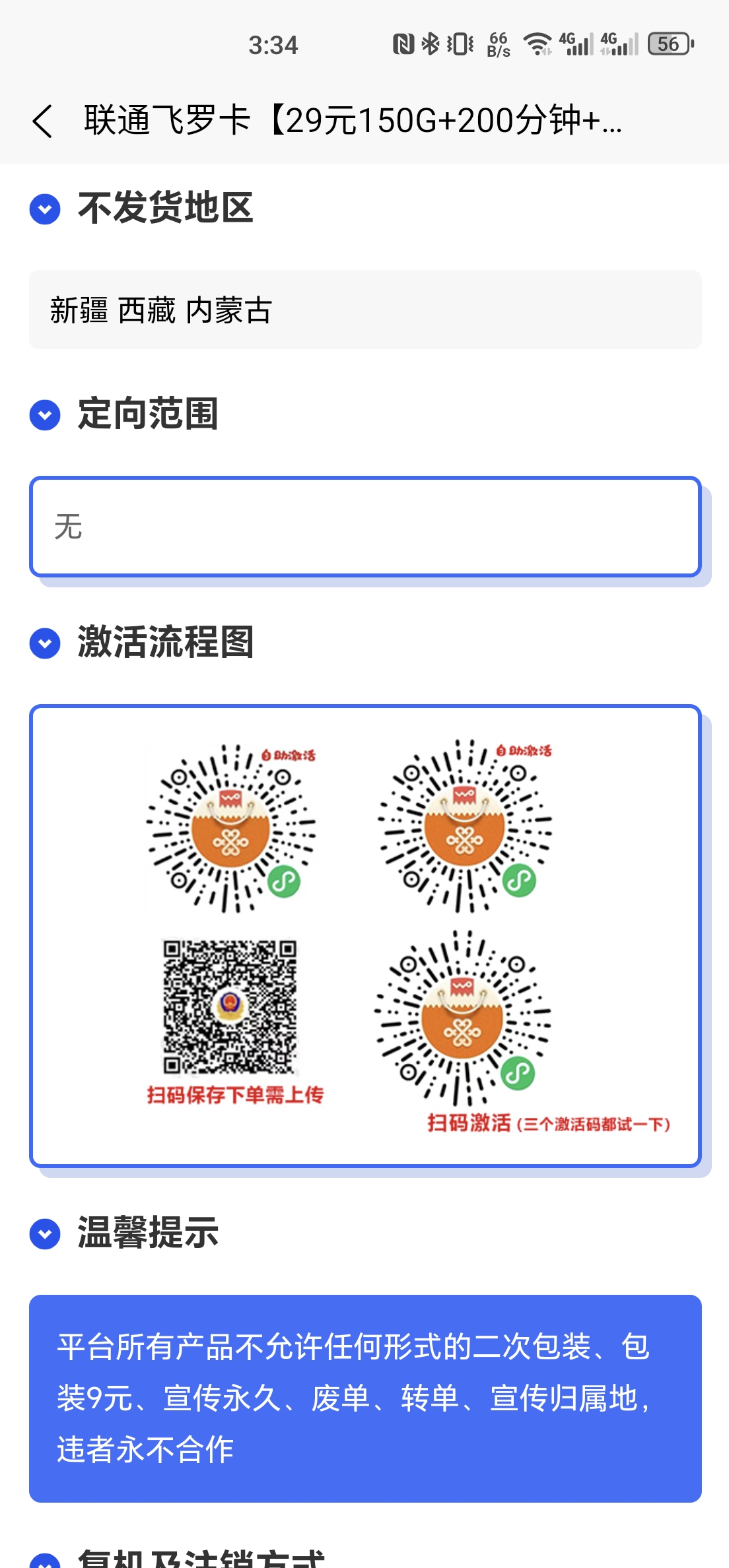Collapse the 不发货地区 section
This screenshot has width=729, height=1568.
pyautogui.click(x=45, y=209)
